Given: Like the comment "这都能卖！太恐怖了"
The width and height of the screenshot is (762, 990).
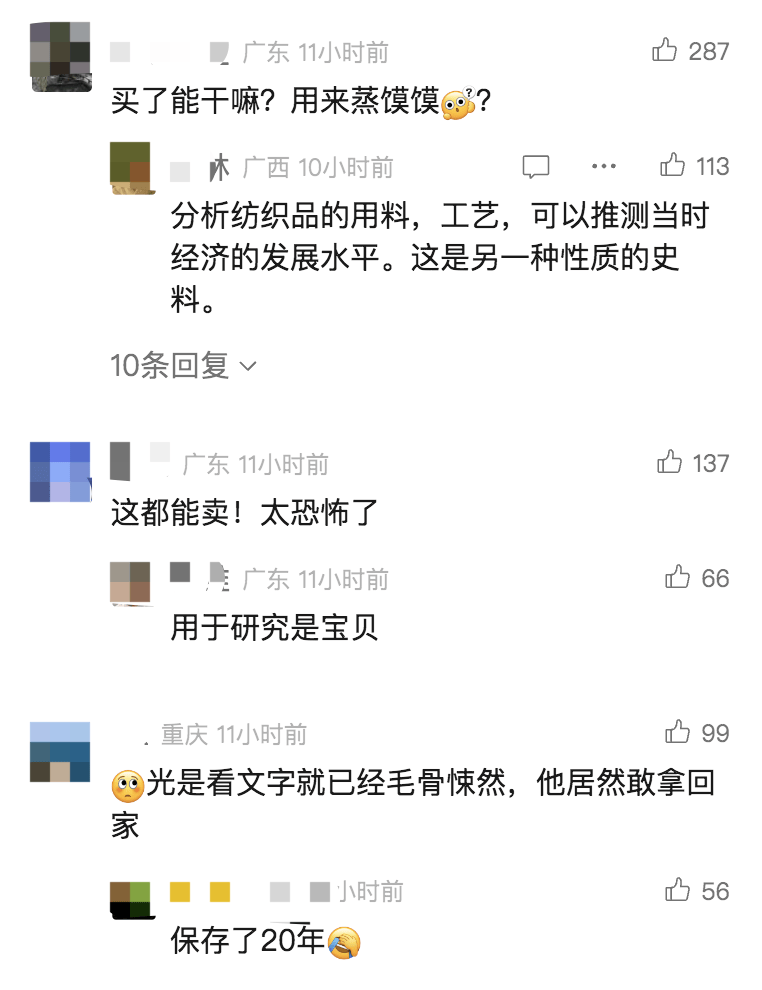Looking at the screenshot, I should point(669,462).
